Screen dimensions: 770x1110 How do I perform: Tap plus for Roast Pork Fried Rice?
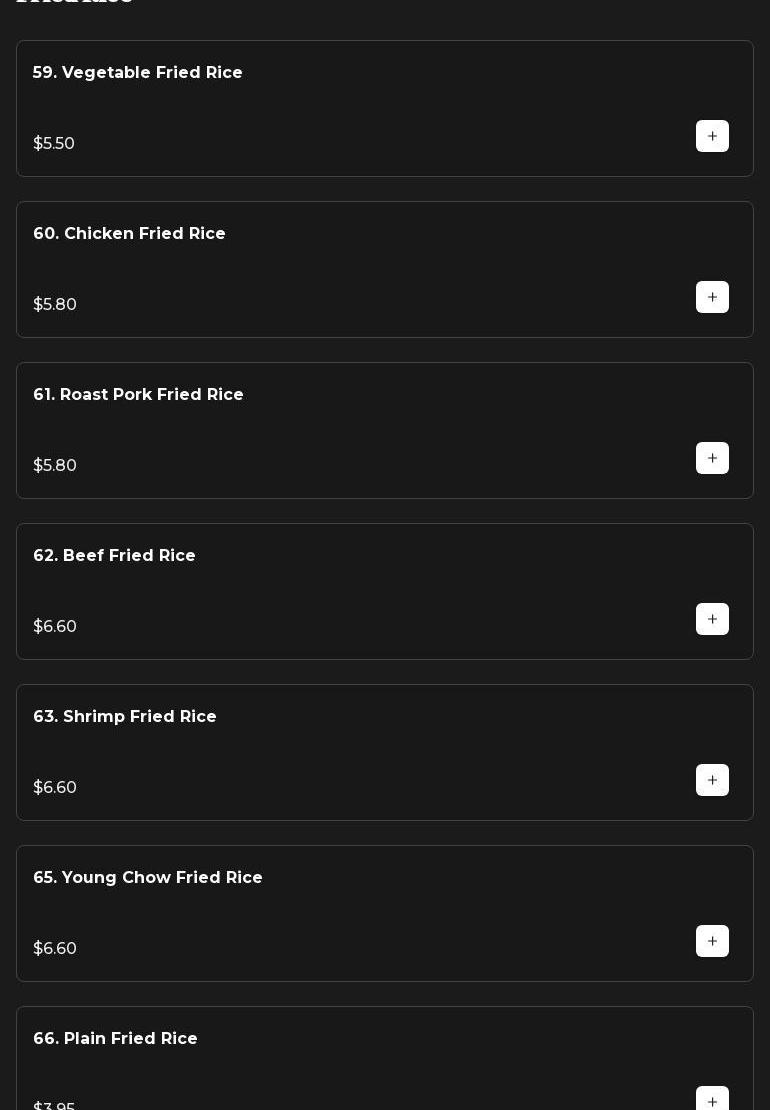click(712, 458)
